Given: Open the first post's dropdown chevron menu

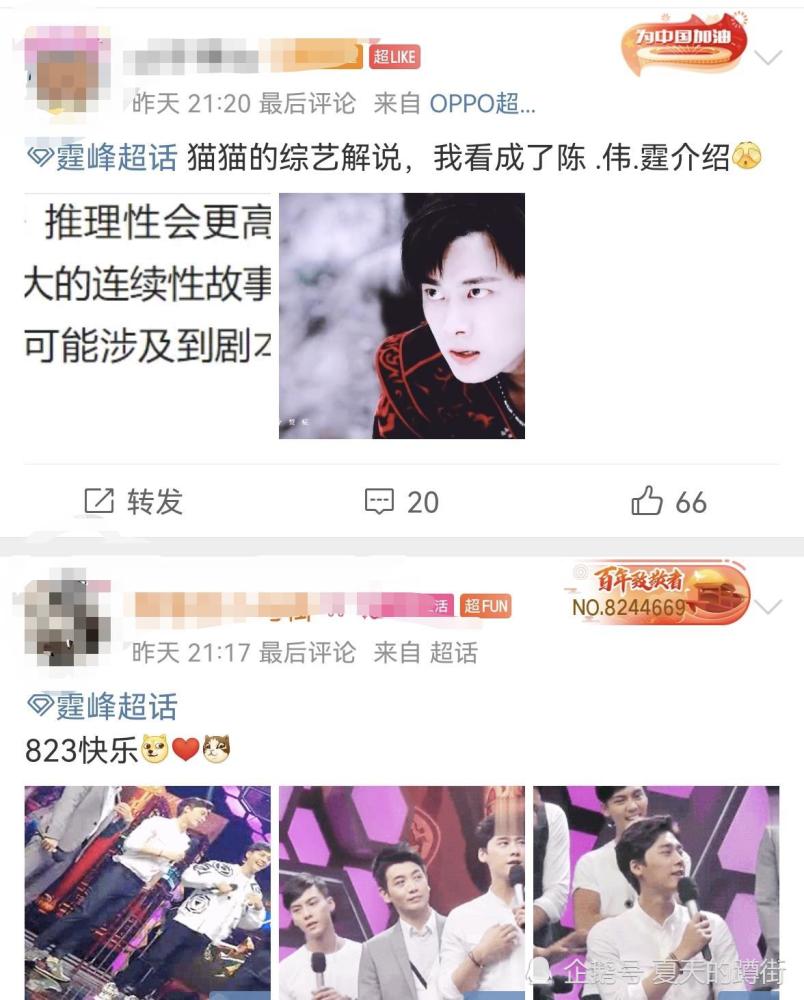Looking at the screenshot, I should pyautogui.click(x=767, y=58).
